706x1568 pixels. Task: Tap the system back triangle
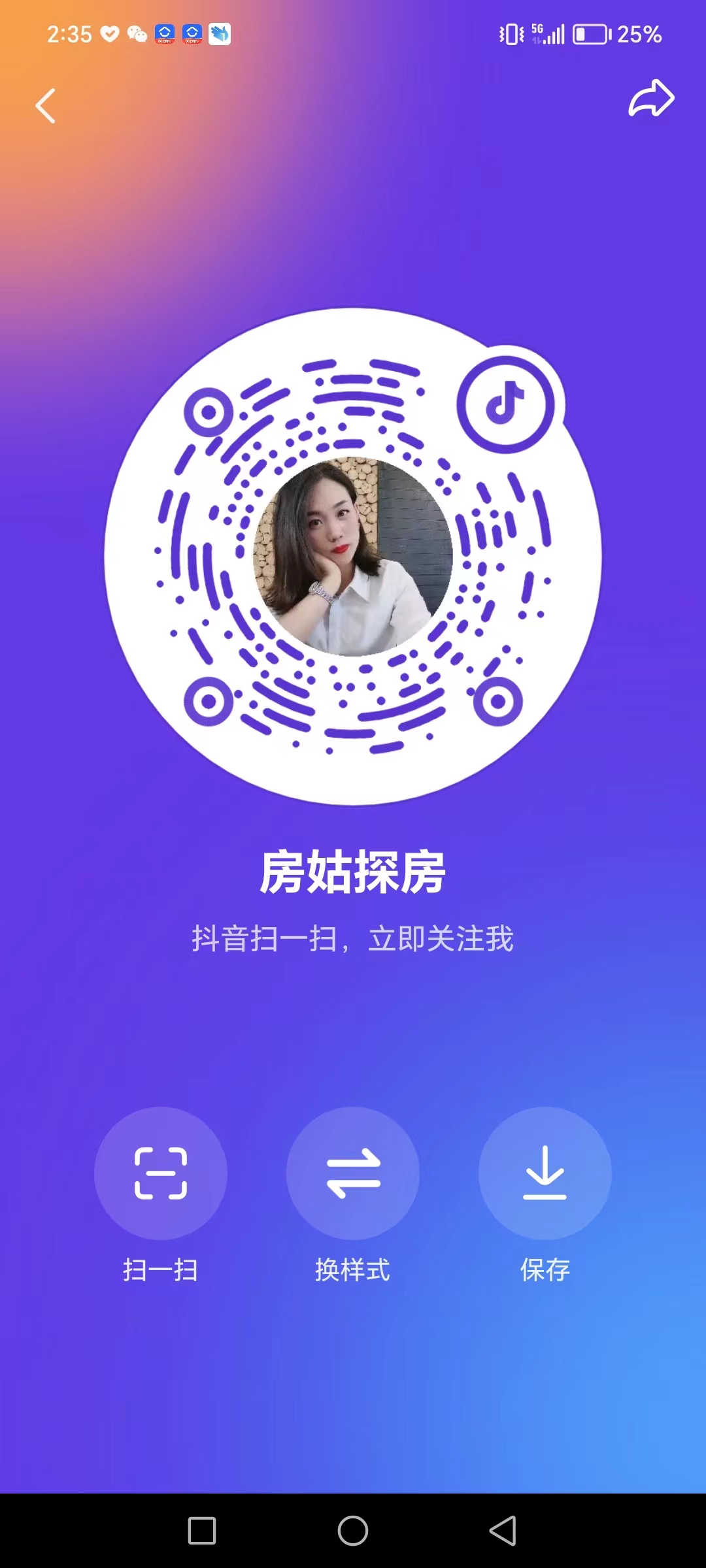pos(503,1531)
